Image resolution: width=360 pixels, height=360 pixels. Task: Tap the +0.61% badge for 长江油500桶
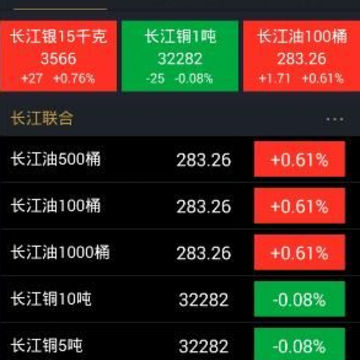click(299, 159)
